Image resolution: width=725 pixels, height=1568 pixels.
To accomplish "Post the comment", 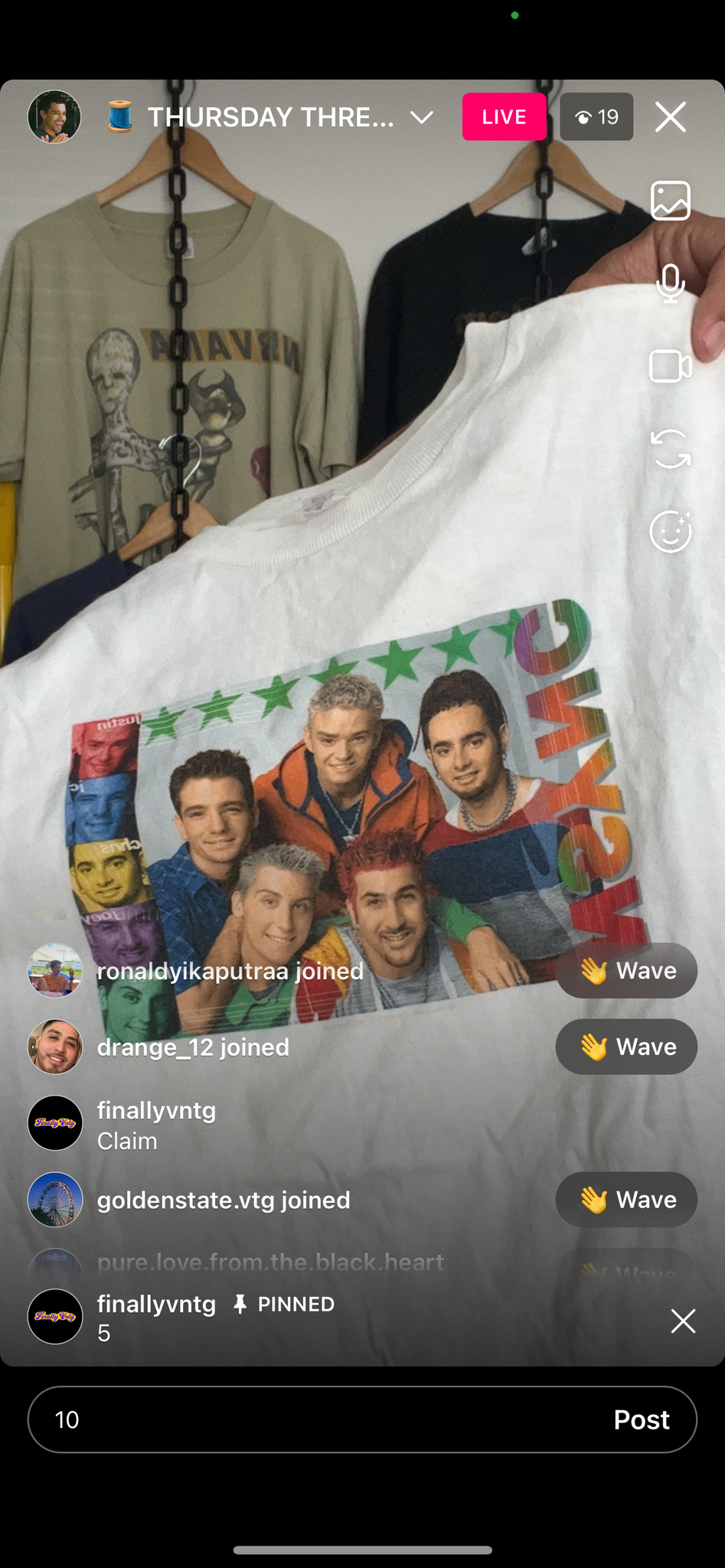I will pyautogui.click(x=642, y=1419).
